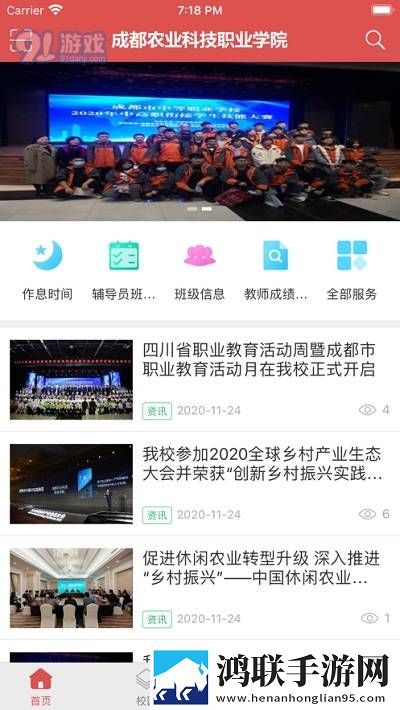Open 作息时间 schedule service

(x=48, y=271)
